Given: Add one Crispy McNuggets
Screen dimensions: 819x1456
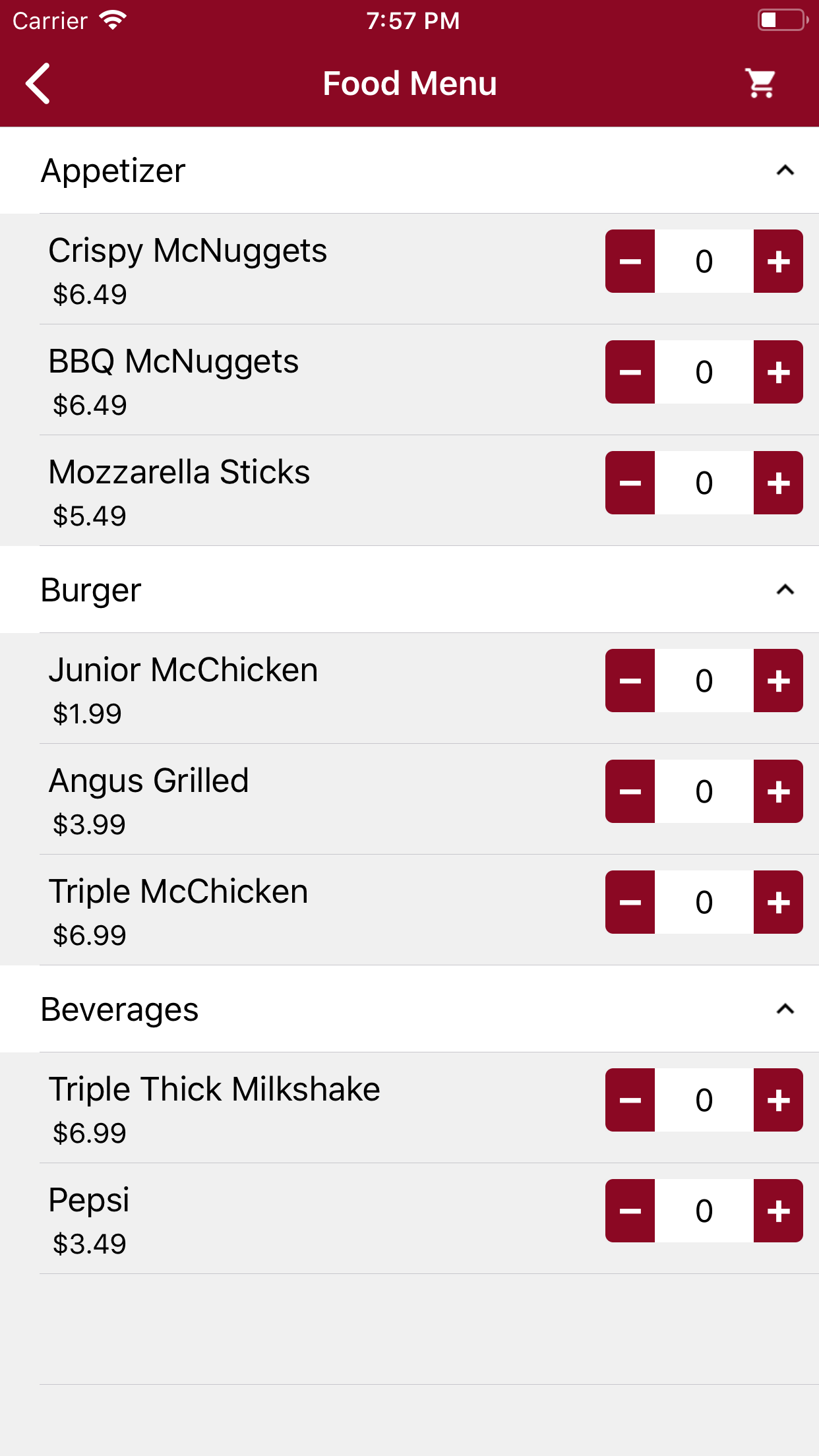Looking at the screenshot, I should 778,262.
